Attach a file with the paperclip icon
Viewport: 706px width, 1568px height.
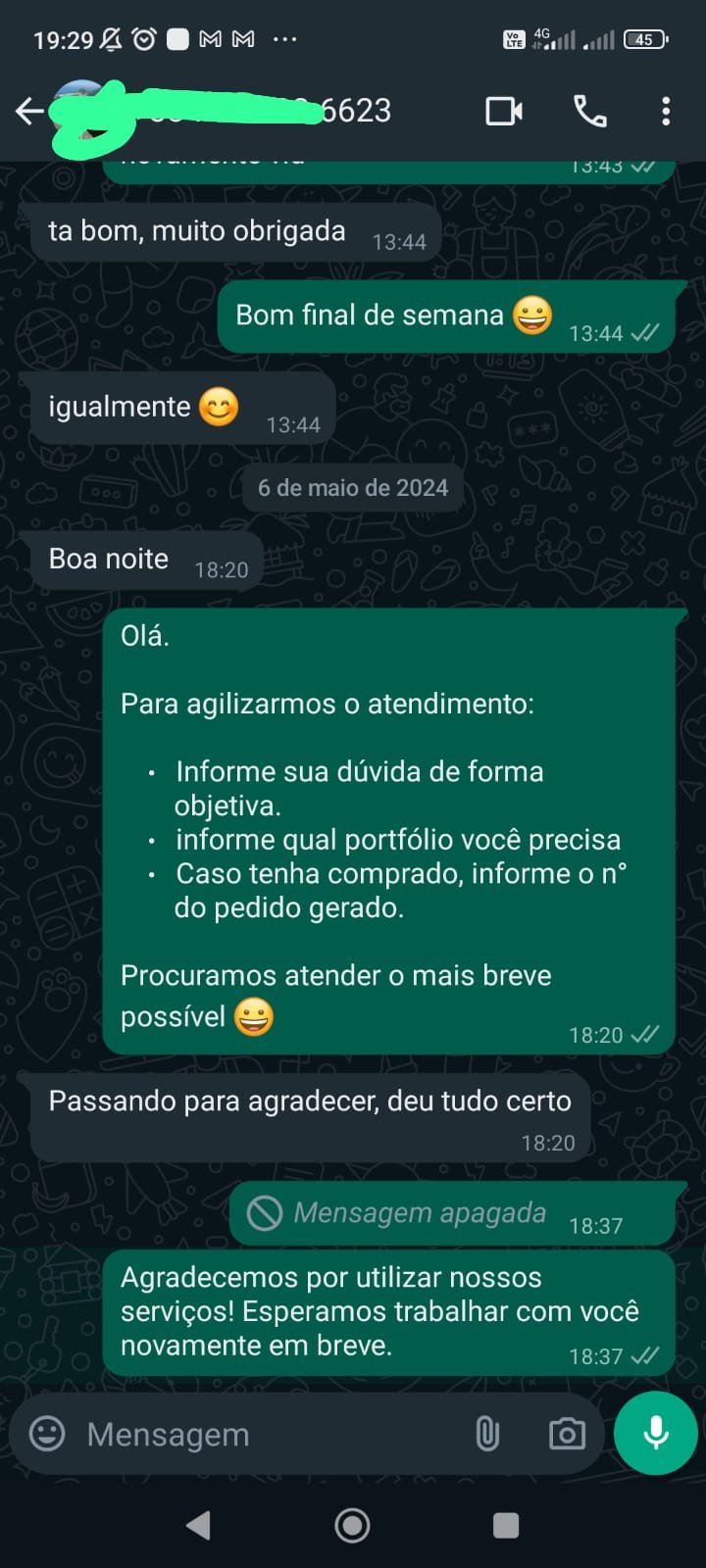[487, 1435]
